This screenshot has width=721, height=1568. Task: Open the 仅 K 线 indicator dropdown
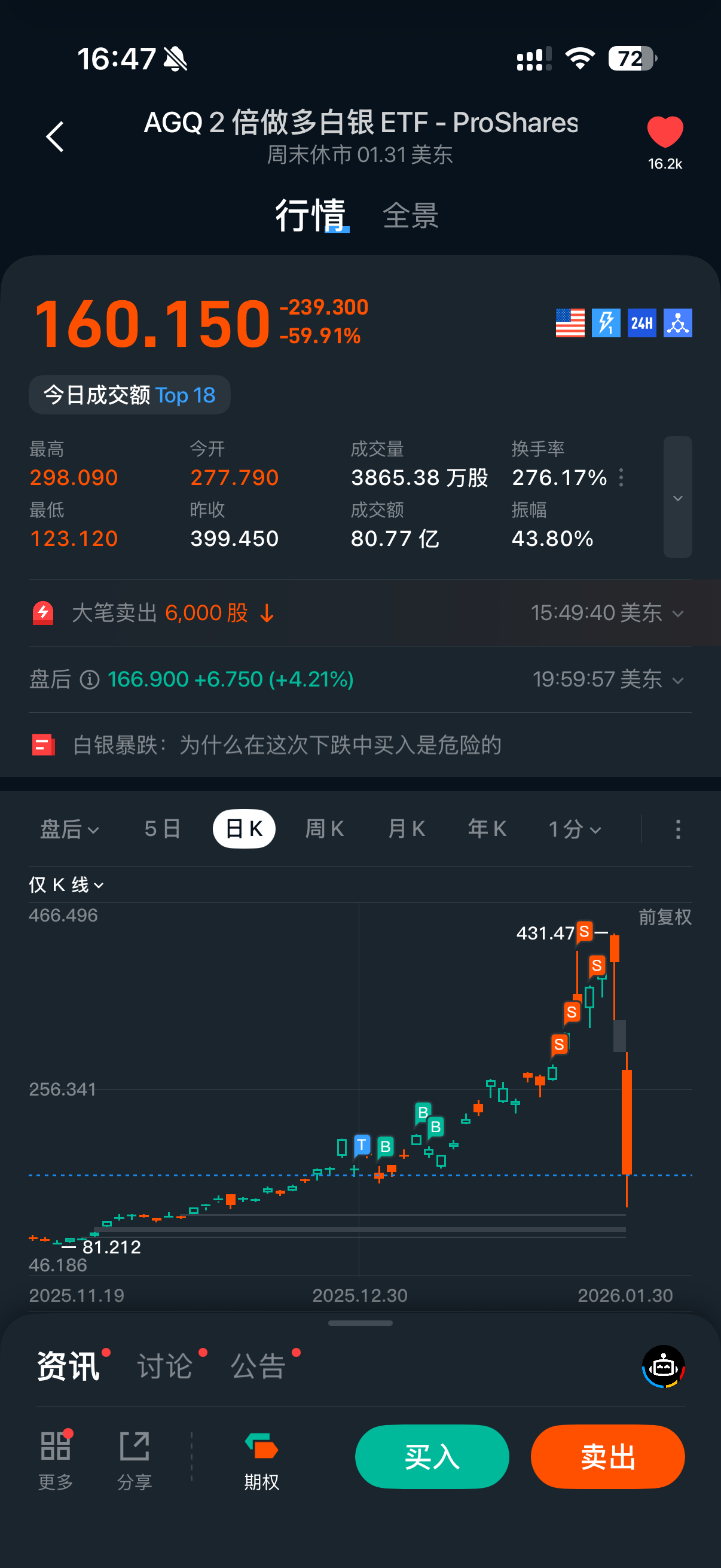coord(66,884)
